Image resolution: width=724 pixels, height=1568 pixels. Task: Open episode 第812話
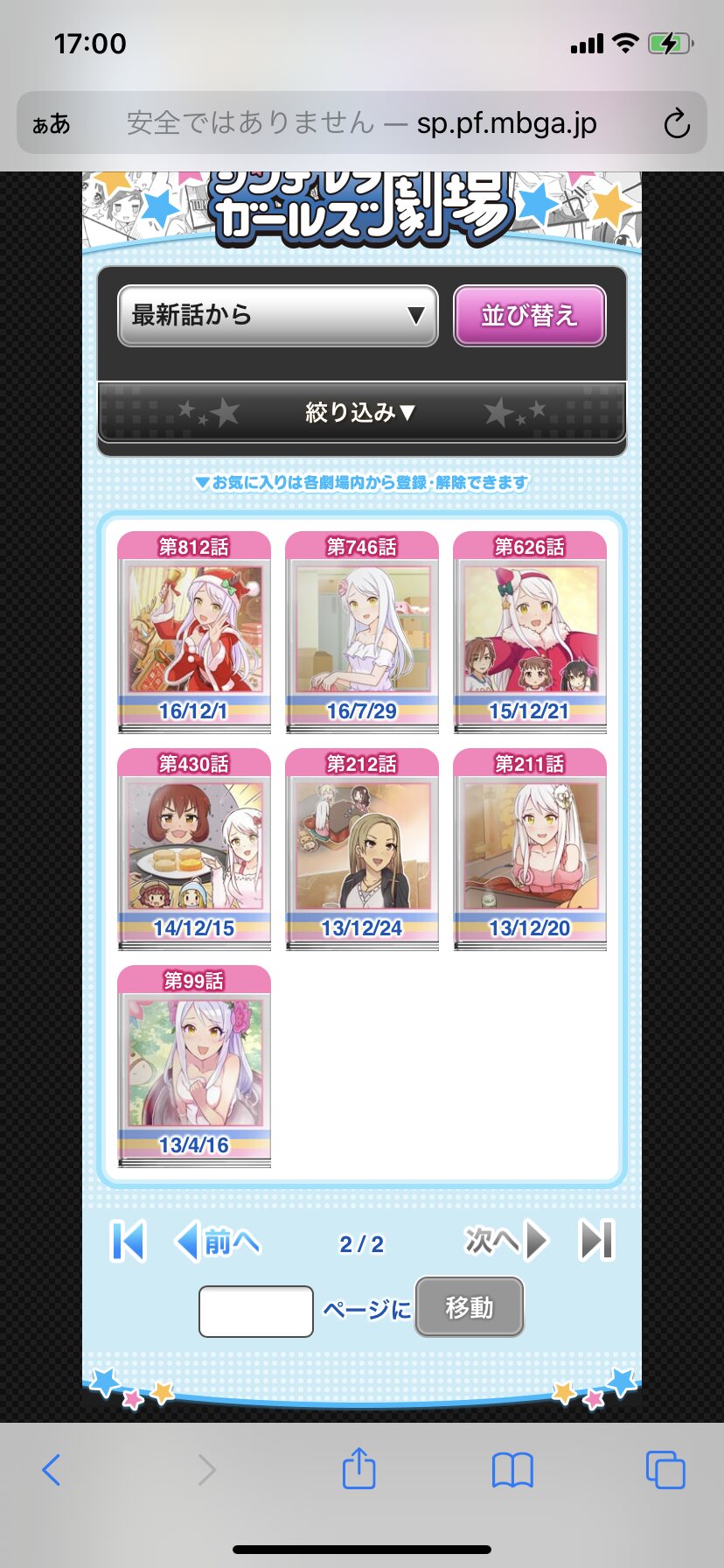point(194,632)
